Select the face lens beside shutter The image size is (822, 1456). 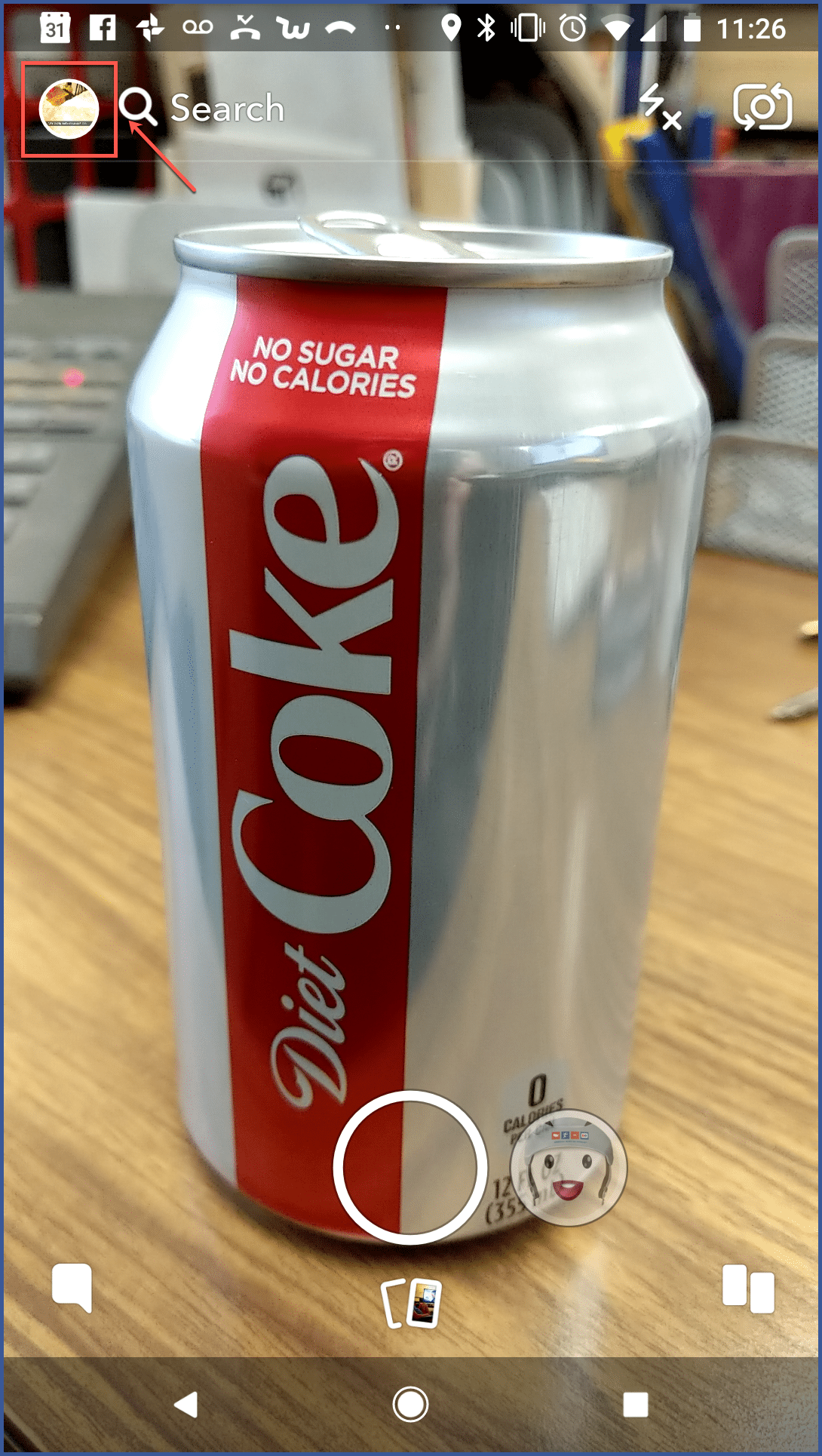569,1167
